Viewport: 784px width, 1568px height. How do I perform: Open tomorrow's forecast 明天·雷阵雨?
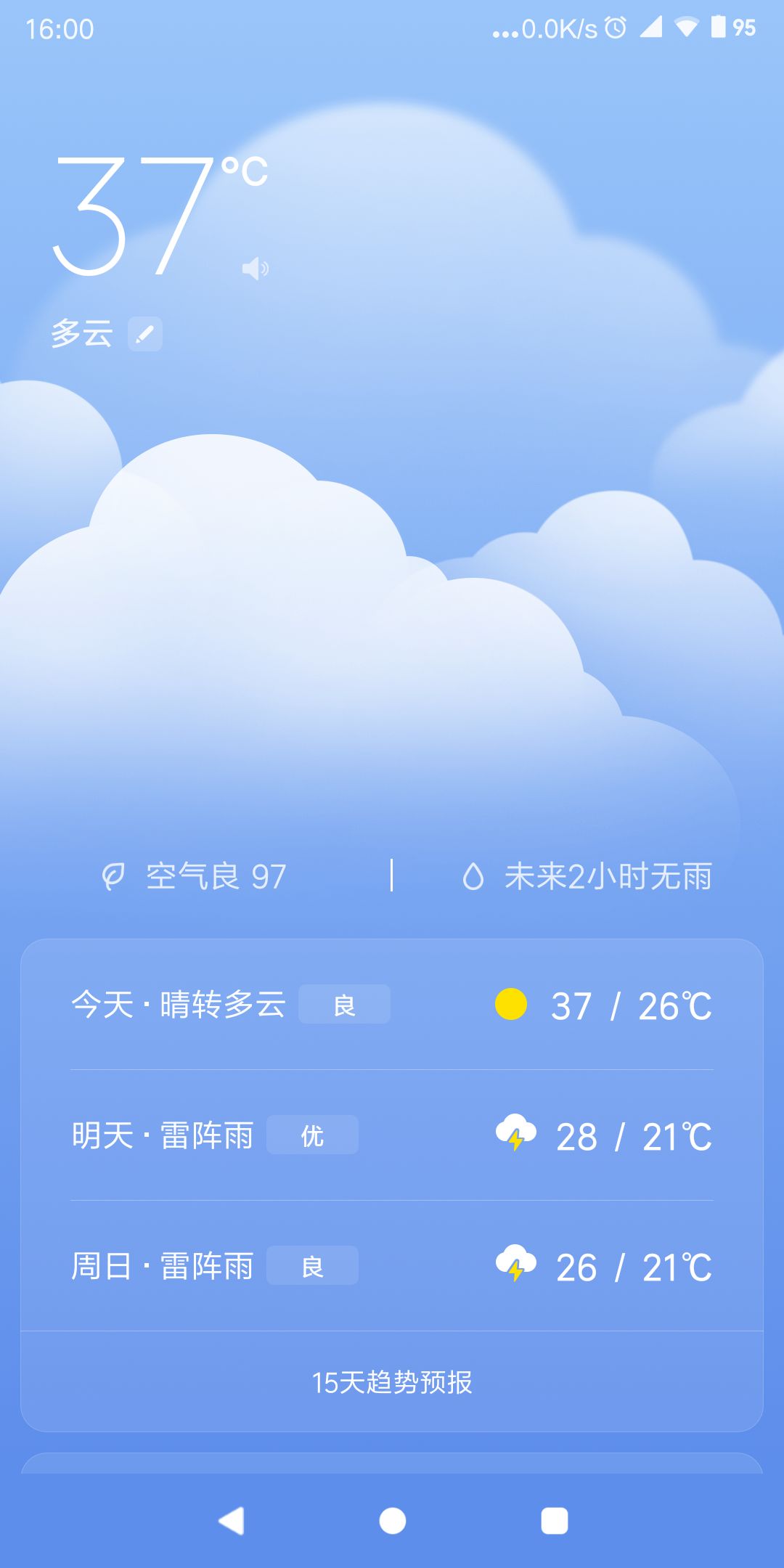pos(392,1136)
